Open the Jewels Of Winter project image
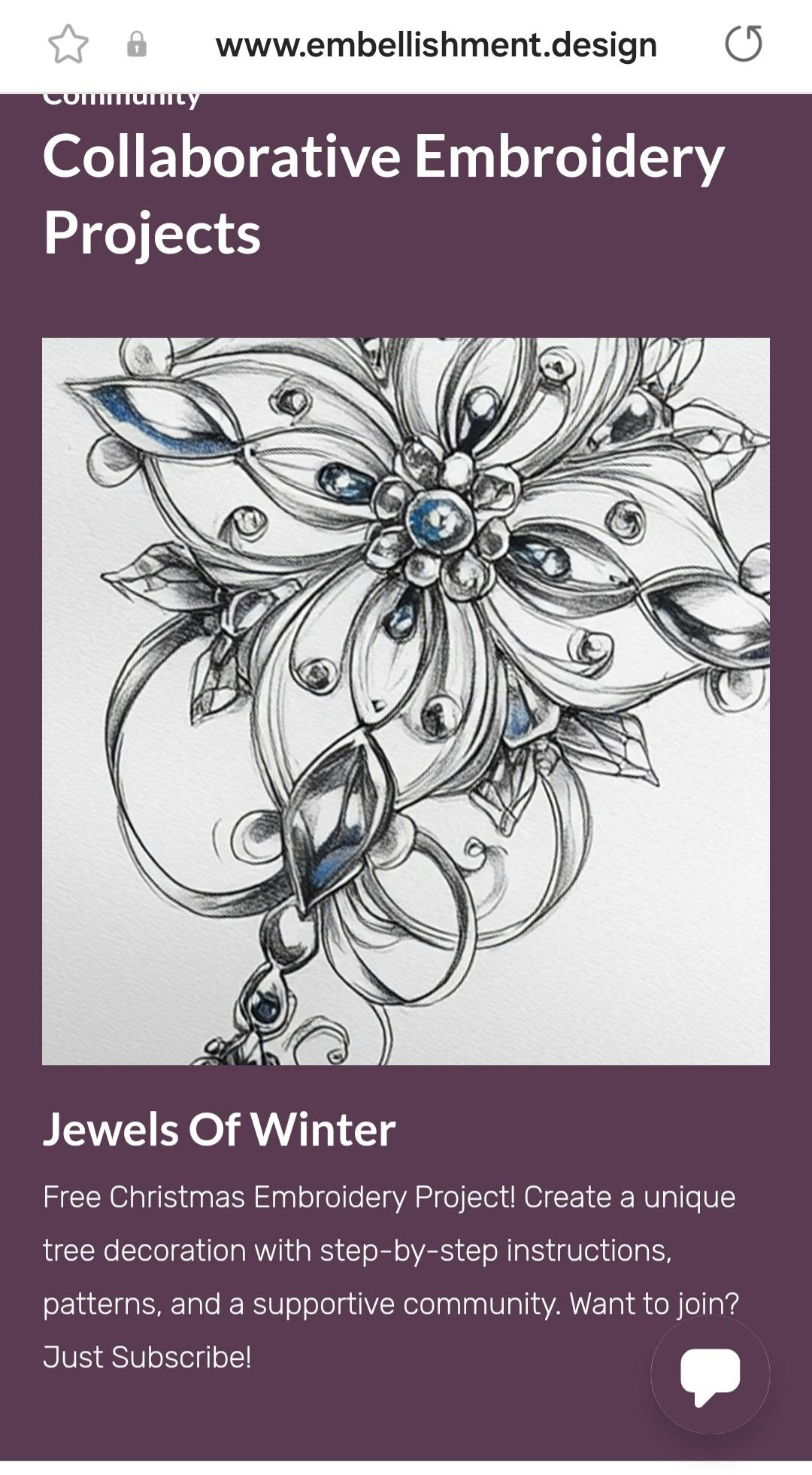 click(x=406, y=701)
